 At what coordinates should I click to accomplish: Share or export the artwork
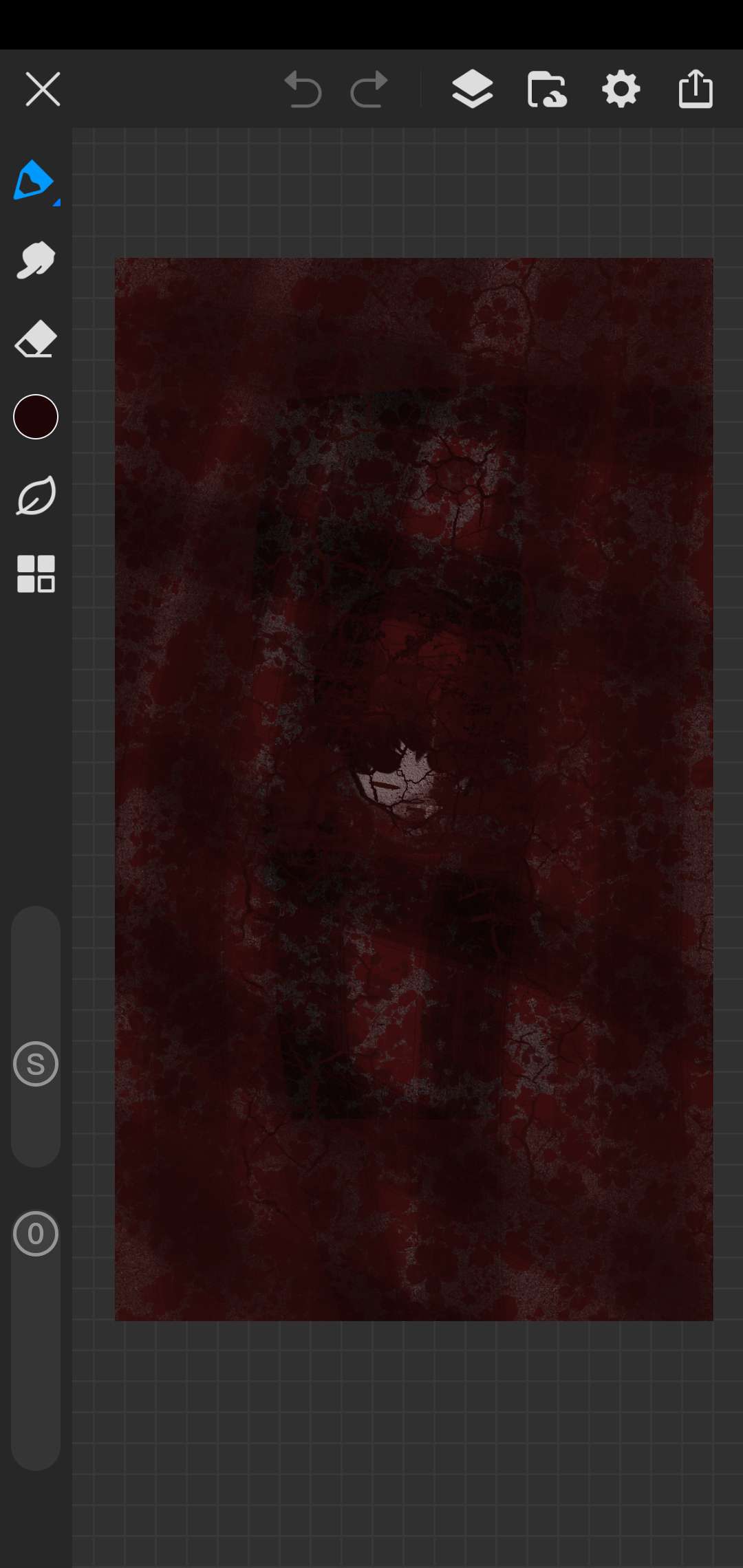(696, 89)
